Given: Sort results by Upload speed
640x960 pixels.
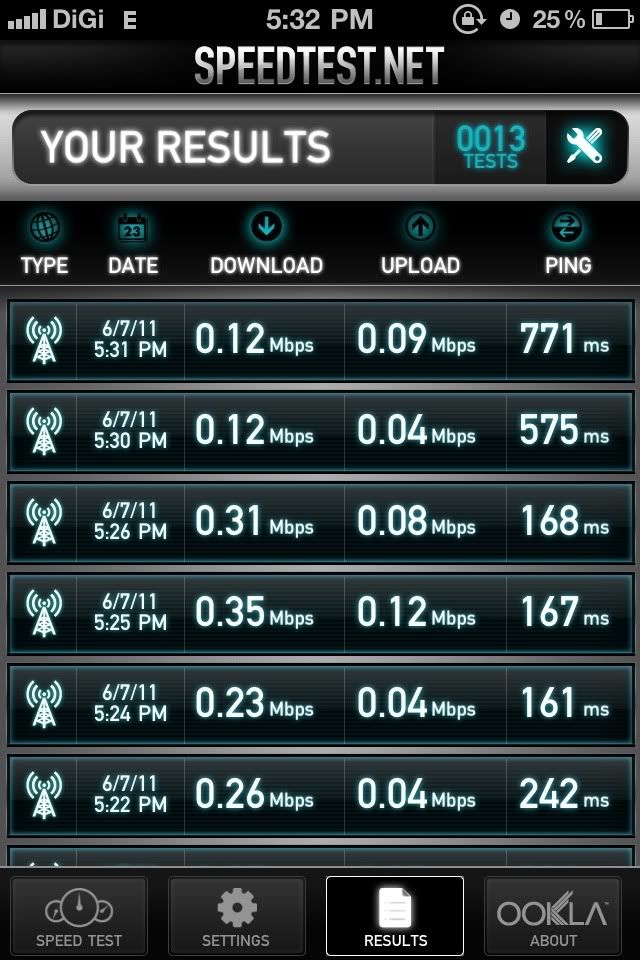Looking at the screenshot, I should point(420,245).
